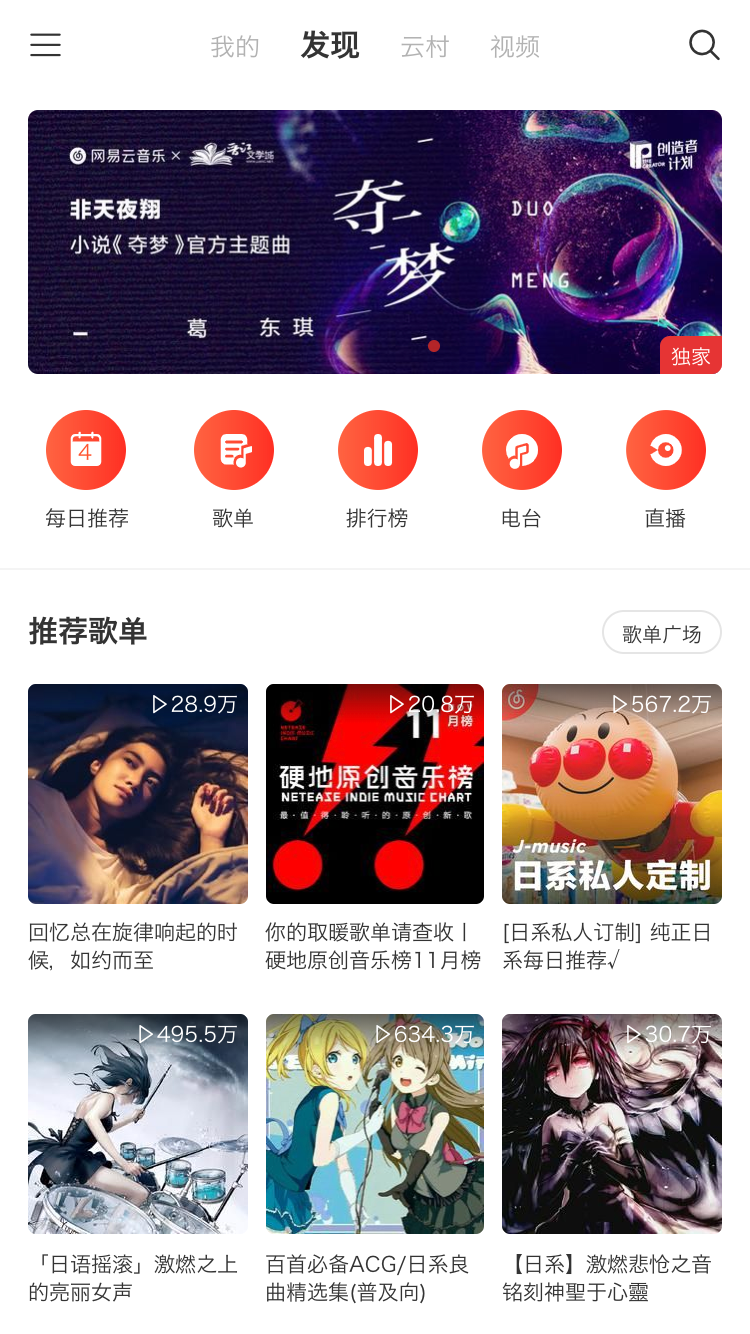
Task: Switch to the 视频 tab
Action: coord(515,47)
